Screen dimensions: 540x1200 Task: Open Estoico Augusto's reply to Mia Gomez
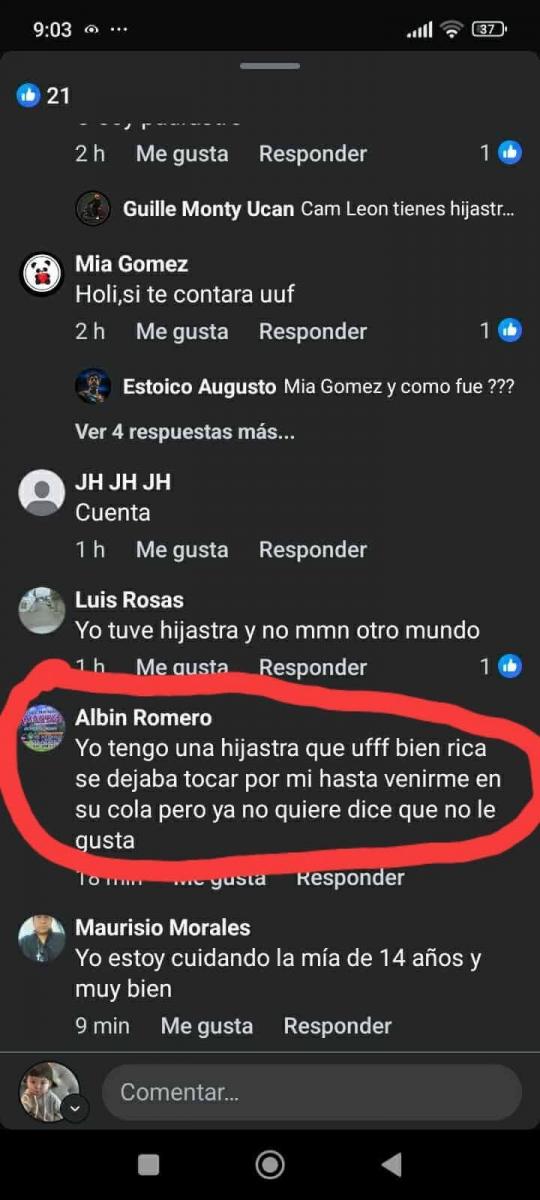(297, 386)
